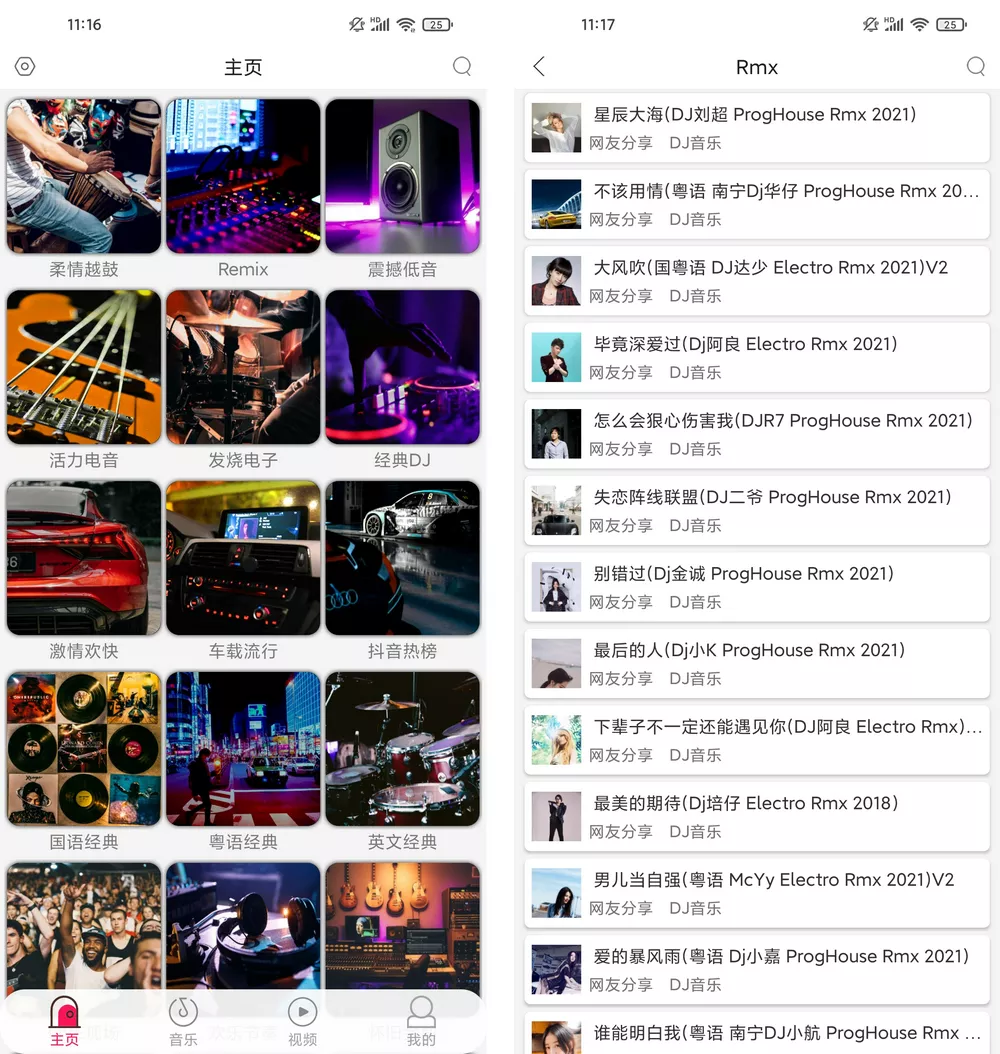Viewport: 1000px width, 1054px height.
Task: Open the 经典DJ category
Action: coord(402,366)
